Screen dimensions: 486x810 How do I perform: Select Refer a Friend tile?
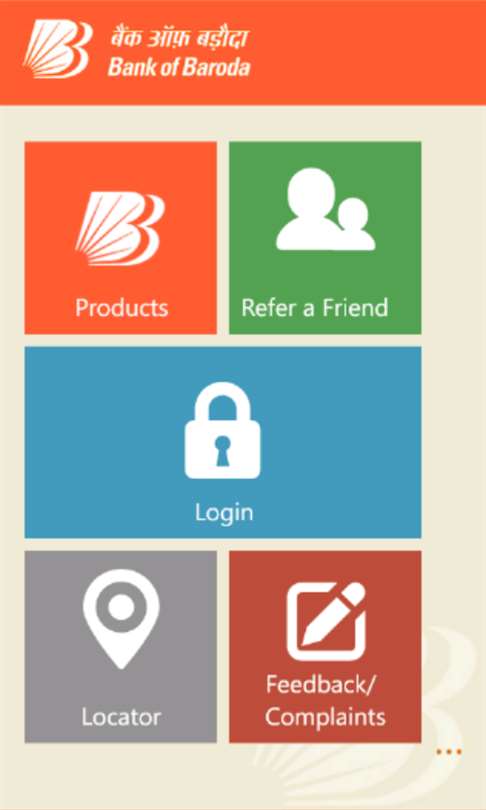[325, 238]
